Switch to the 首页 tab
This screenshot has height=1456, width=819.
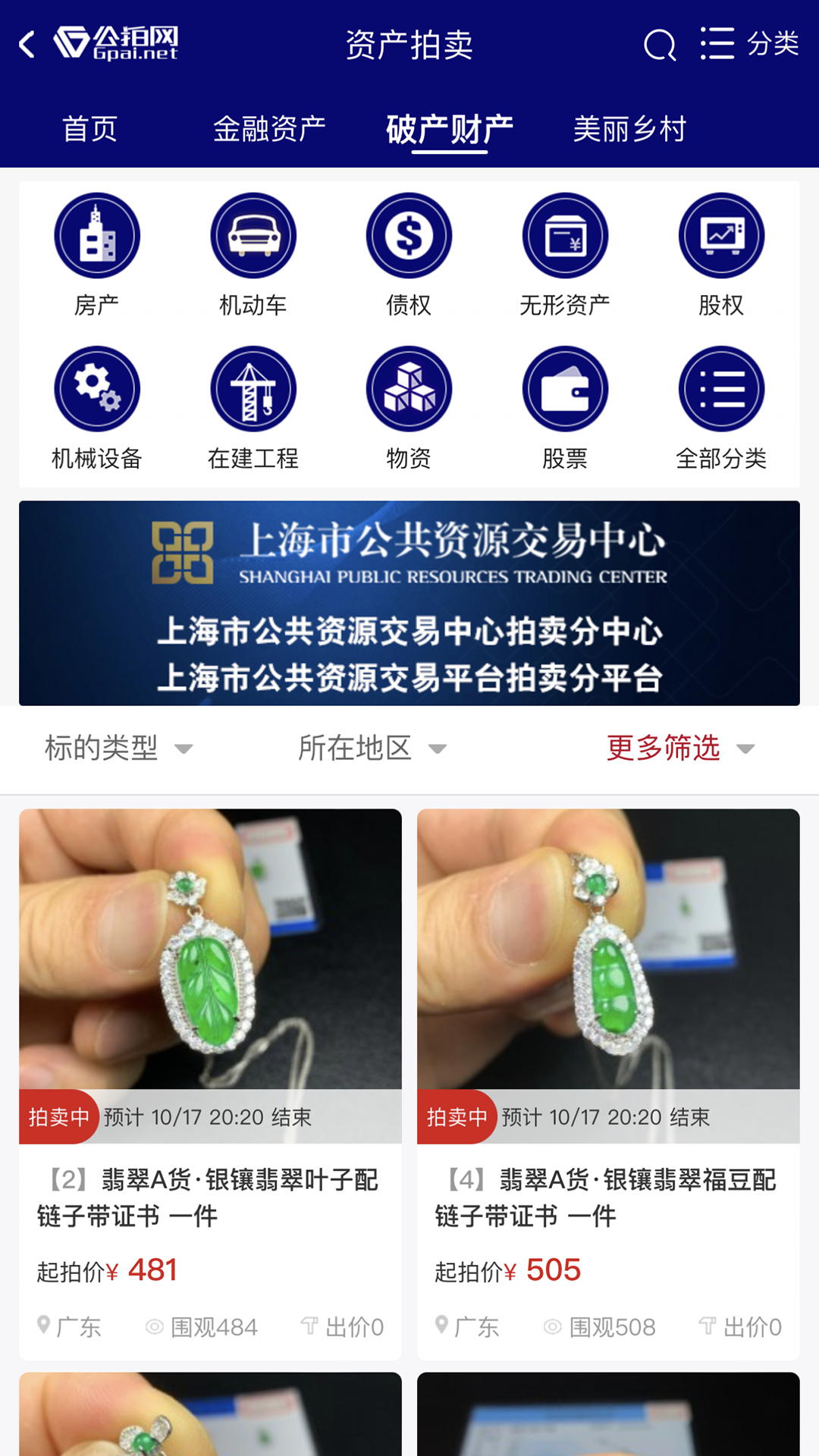tap(89, 129)
